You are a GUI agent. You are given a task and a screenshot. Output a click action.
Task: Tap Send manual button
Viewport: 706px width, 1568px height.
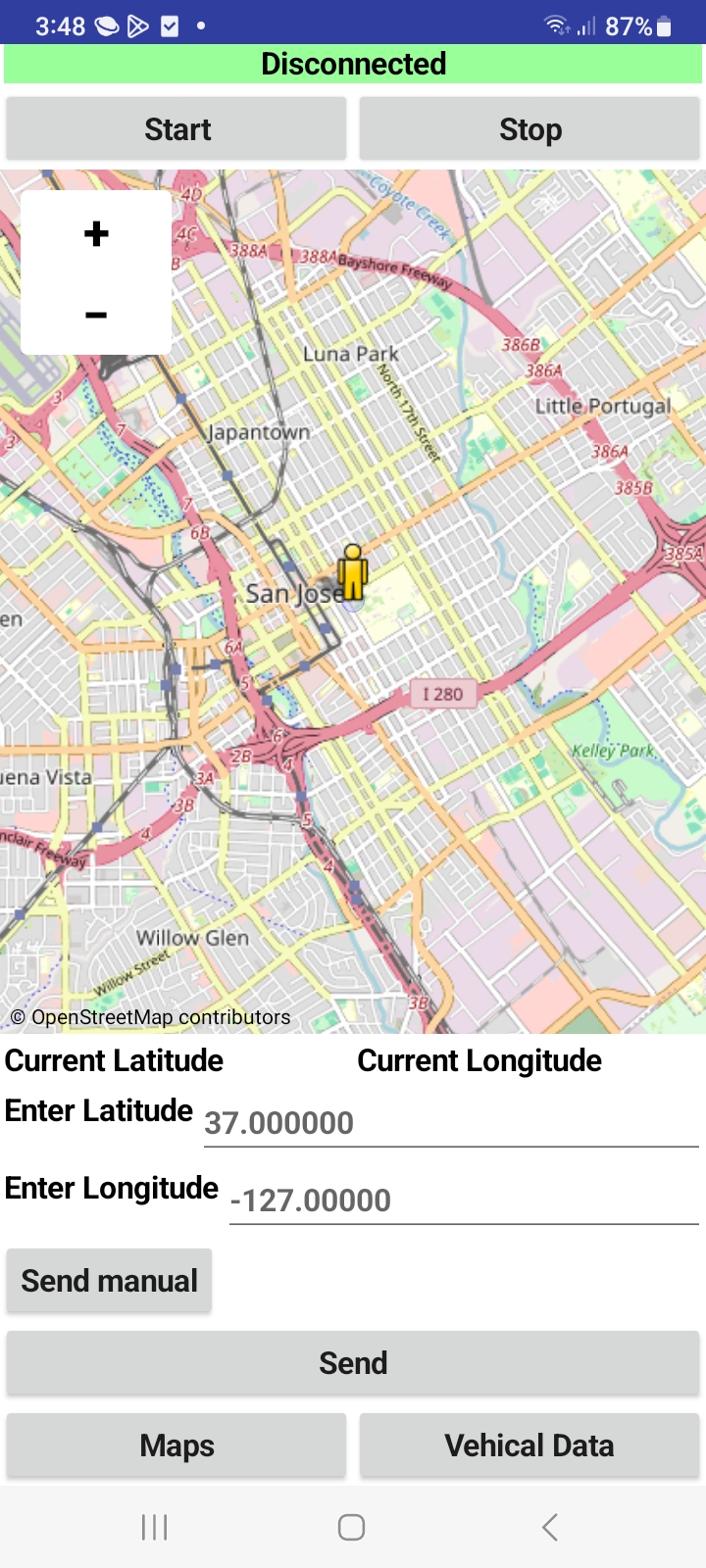[x=109, y=1281]
